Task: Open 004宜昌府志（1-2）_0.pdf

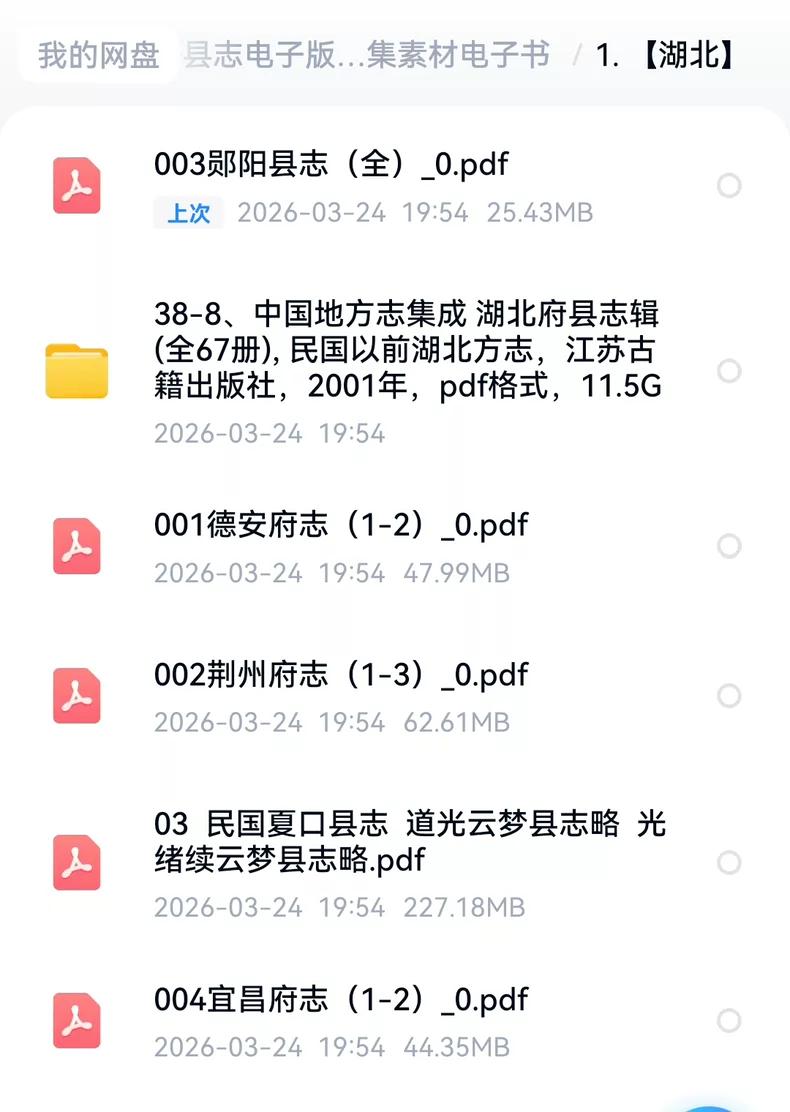Action: (341, 999)
